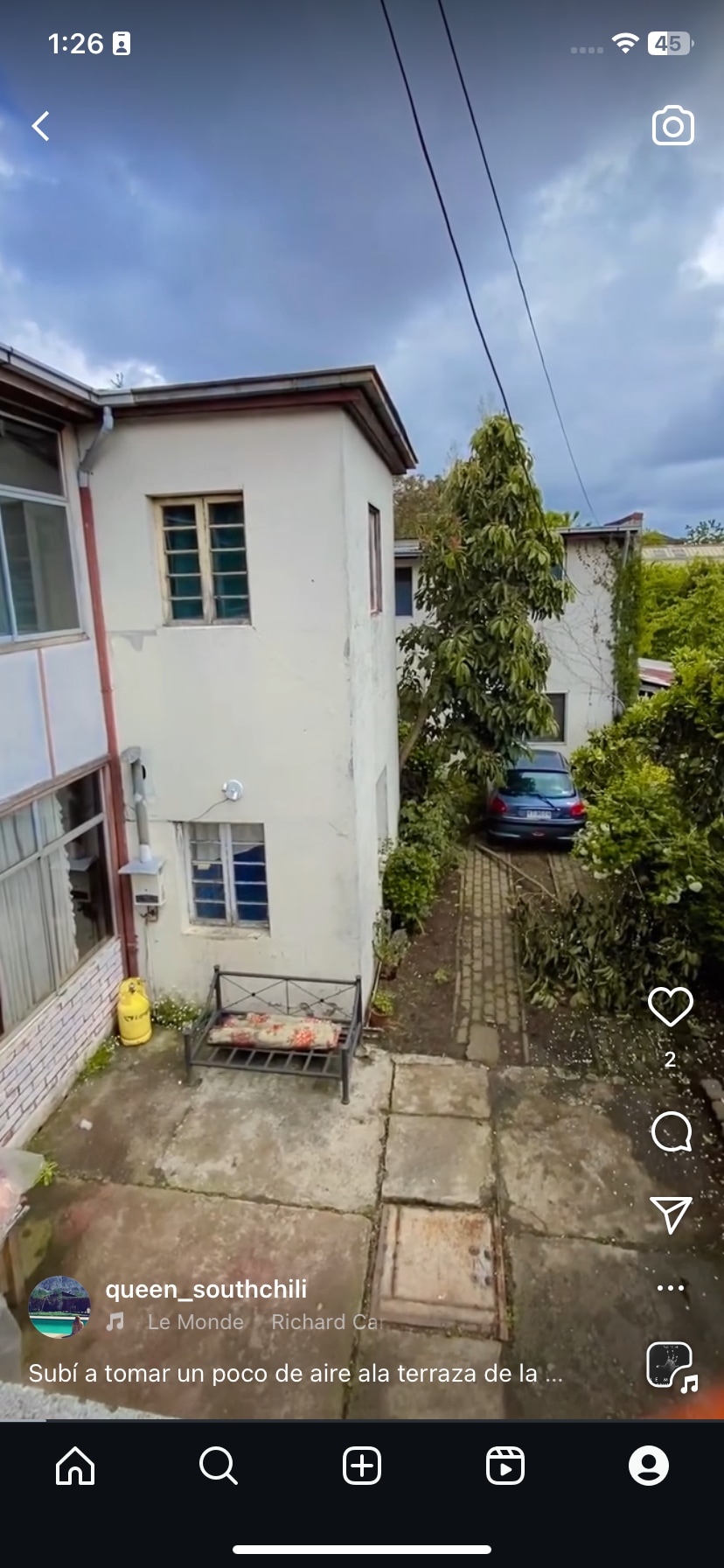Screen dimensions: 724x1568
Task: Open queen_southchili's profile picture
Action: [x=59, y=1306]
